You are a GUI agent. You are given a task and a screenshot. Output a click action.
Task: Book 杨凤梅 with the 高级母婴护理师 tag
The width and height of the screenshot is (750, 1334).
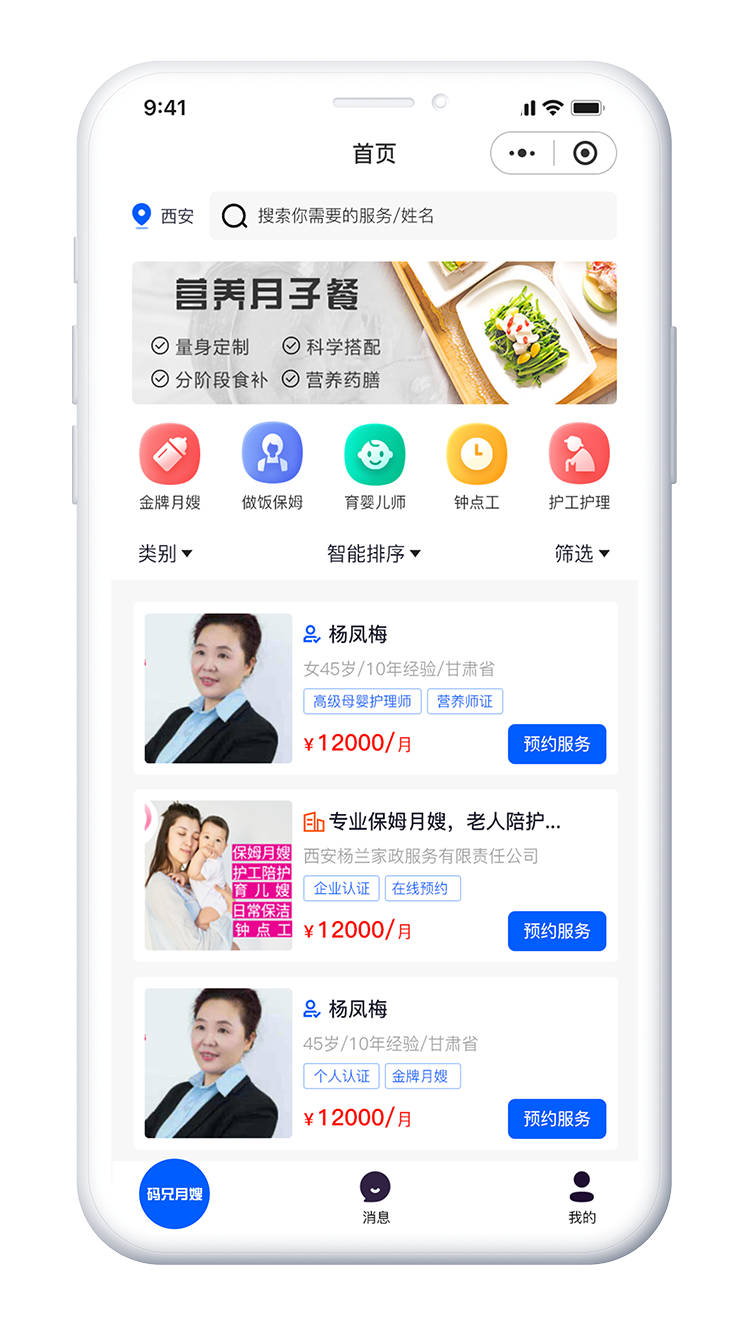557,744
